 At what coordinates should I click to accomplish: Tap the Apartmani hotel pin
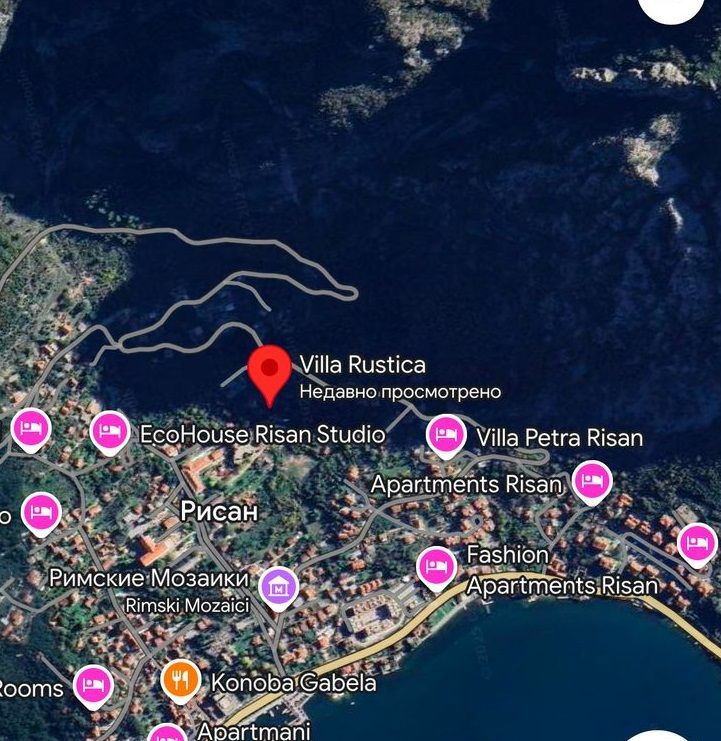click(x=168, y=735)
